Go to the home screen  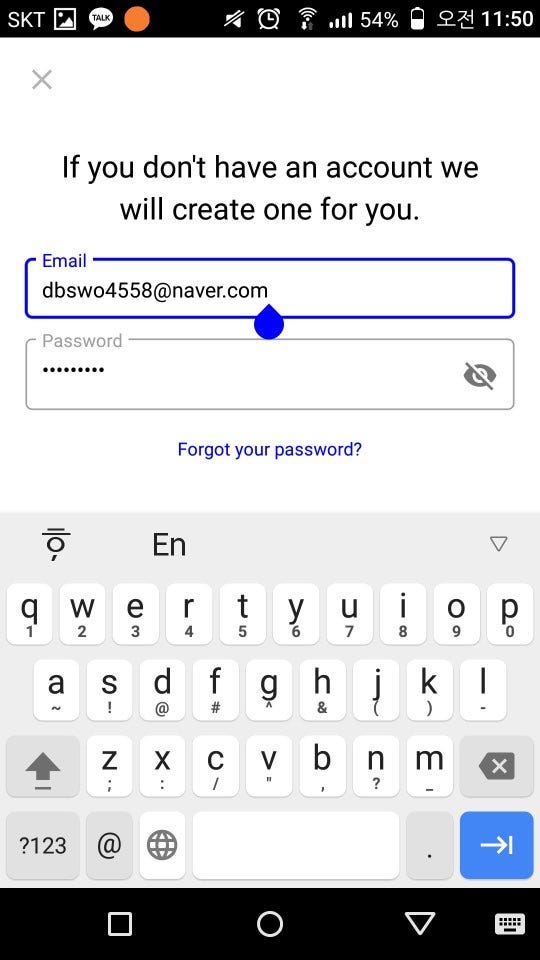tap(269, 924)
